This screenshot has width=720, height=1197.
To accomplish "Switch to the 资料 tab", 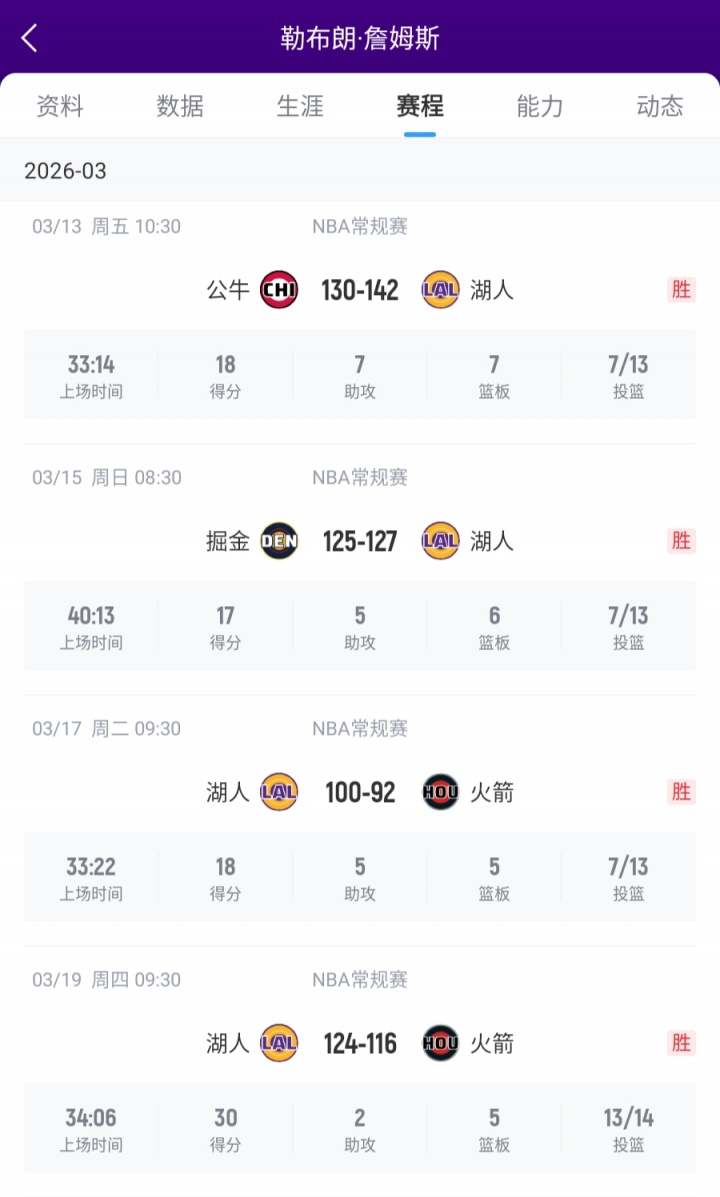I will coord(60,106).
